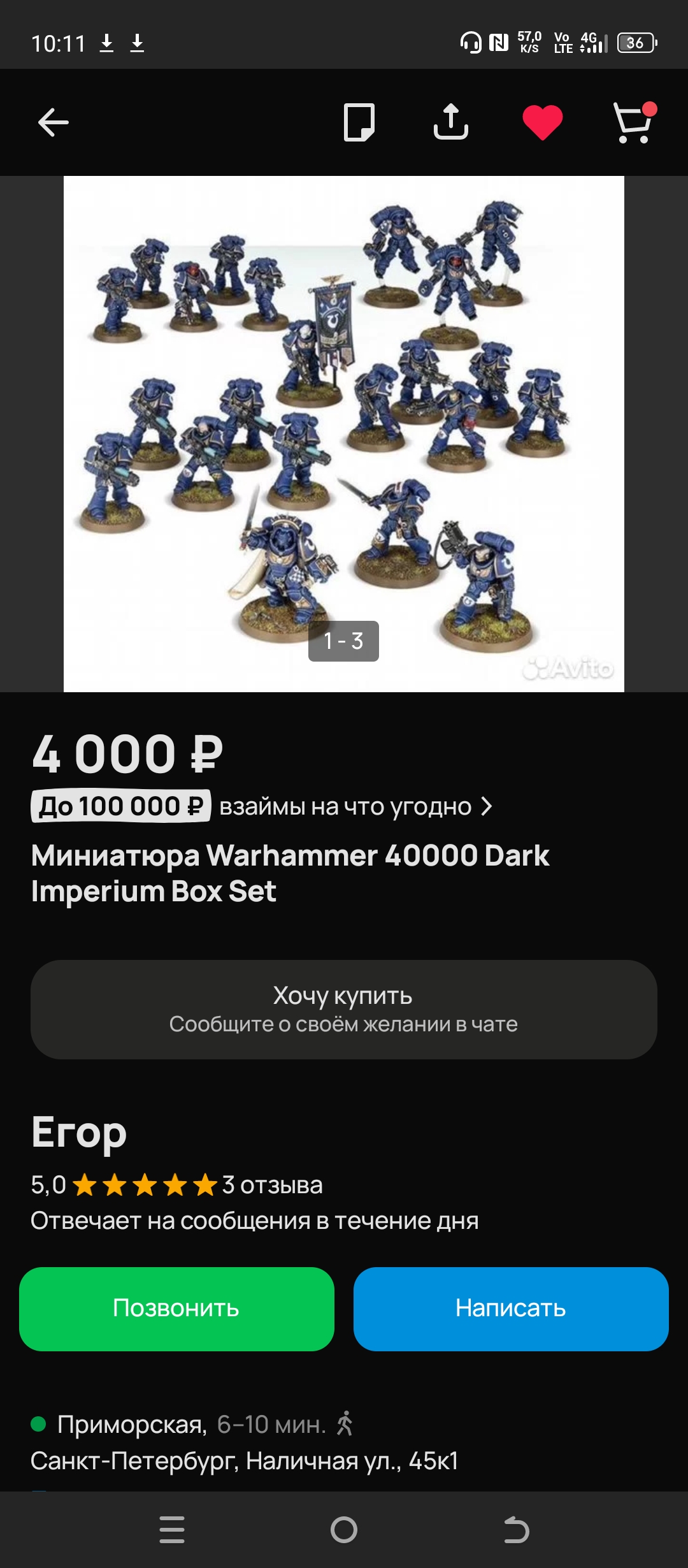View the seller's 3 отзыва reviews

coord(273,1185)
